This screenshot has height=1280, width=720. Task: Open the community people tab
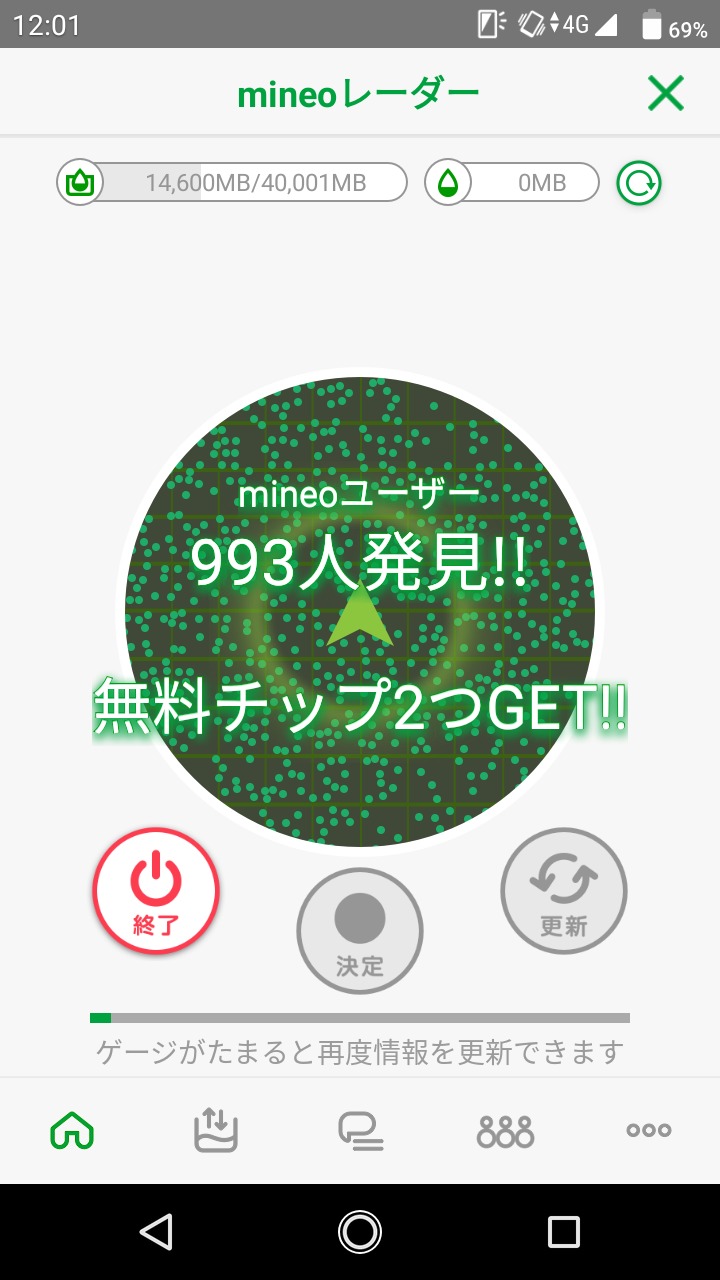505,1131
